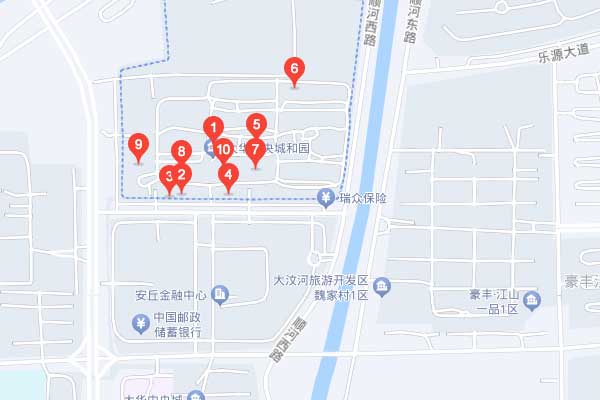Open map marker number 5
Screen dimensions: 600x400
(x=256, y=125)
